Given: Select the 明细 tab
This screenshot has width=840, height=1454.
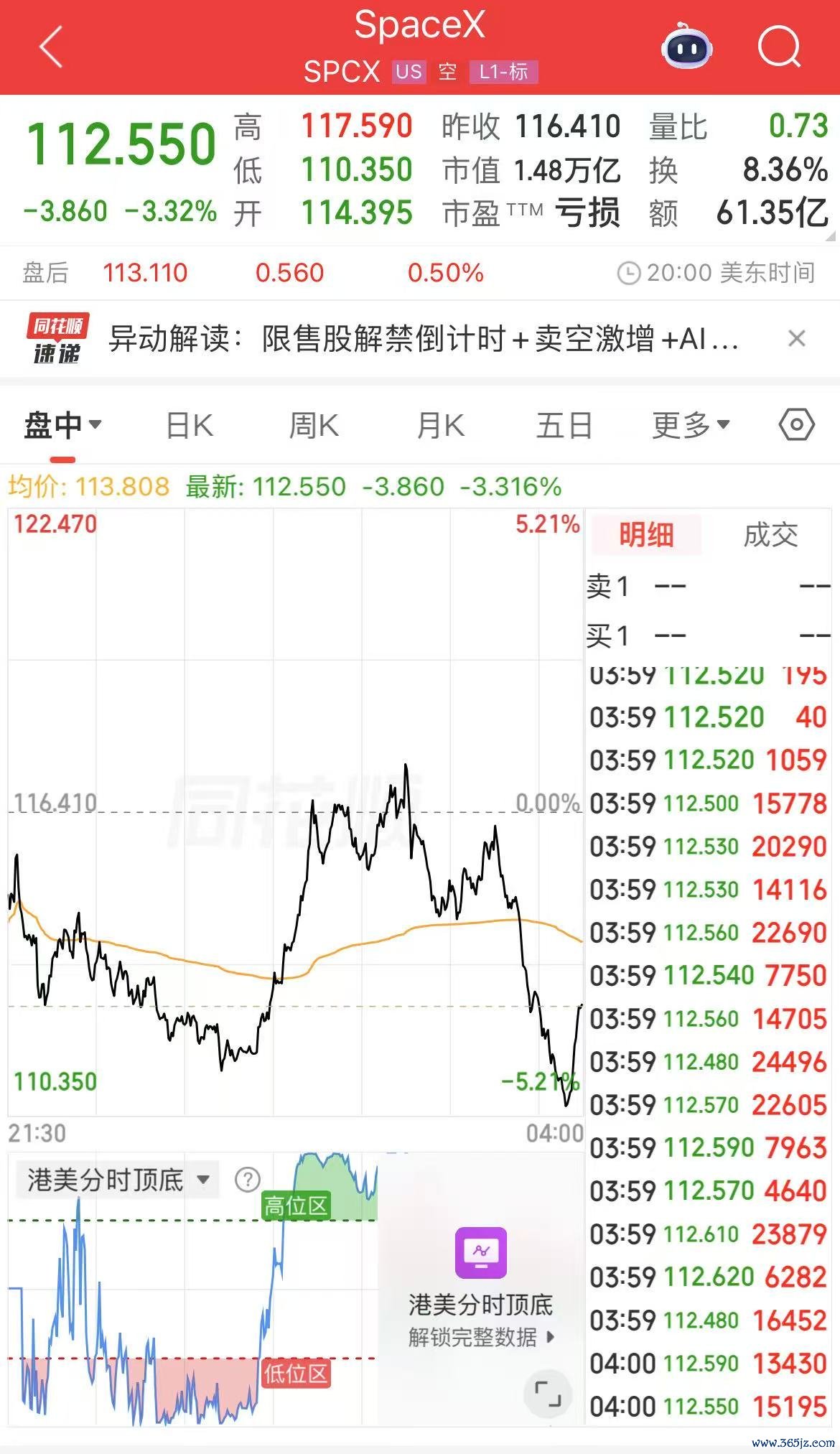Looking at the screenshot, I should (645, 534).
